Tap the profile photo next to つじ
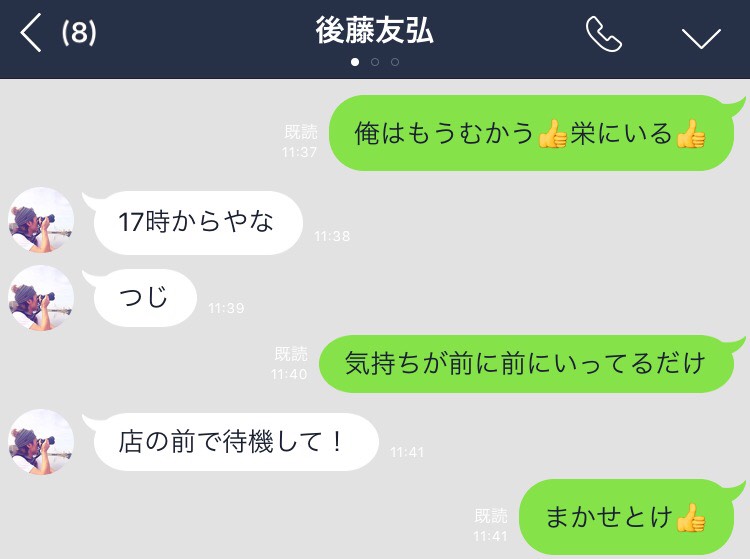Viewport: 750px width, 559px height. point(41,299)
